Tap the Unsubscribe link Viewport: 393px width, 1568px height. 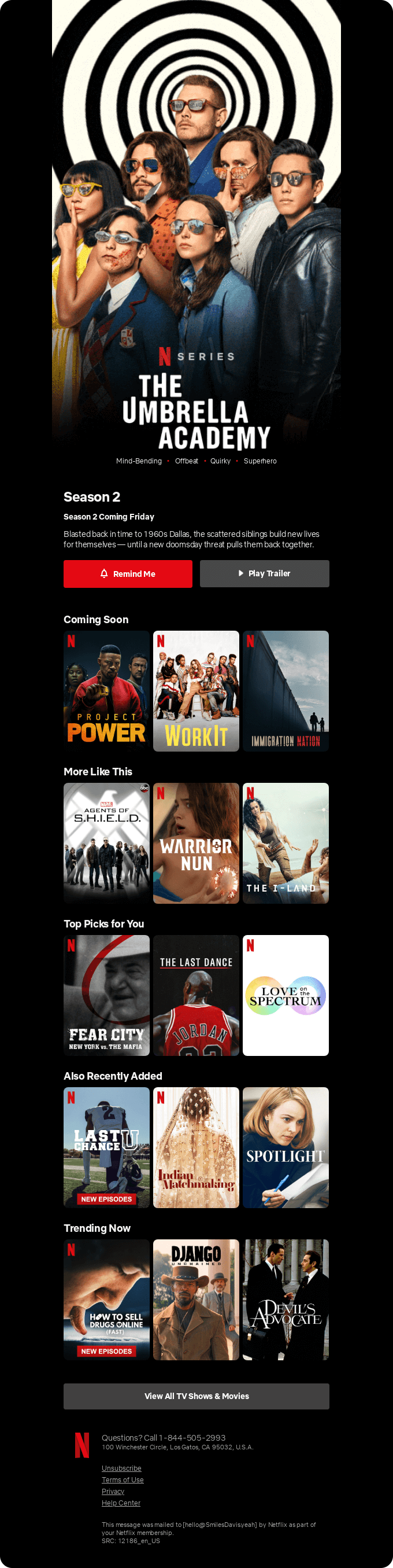click(122, 1468)
